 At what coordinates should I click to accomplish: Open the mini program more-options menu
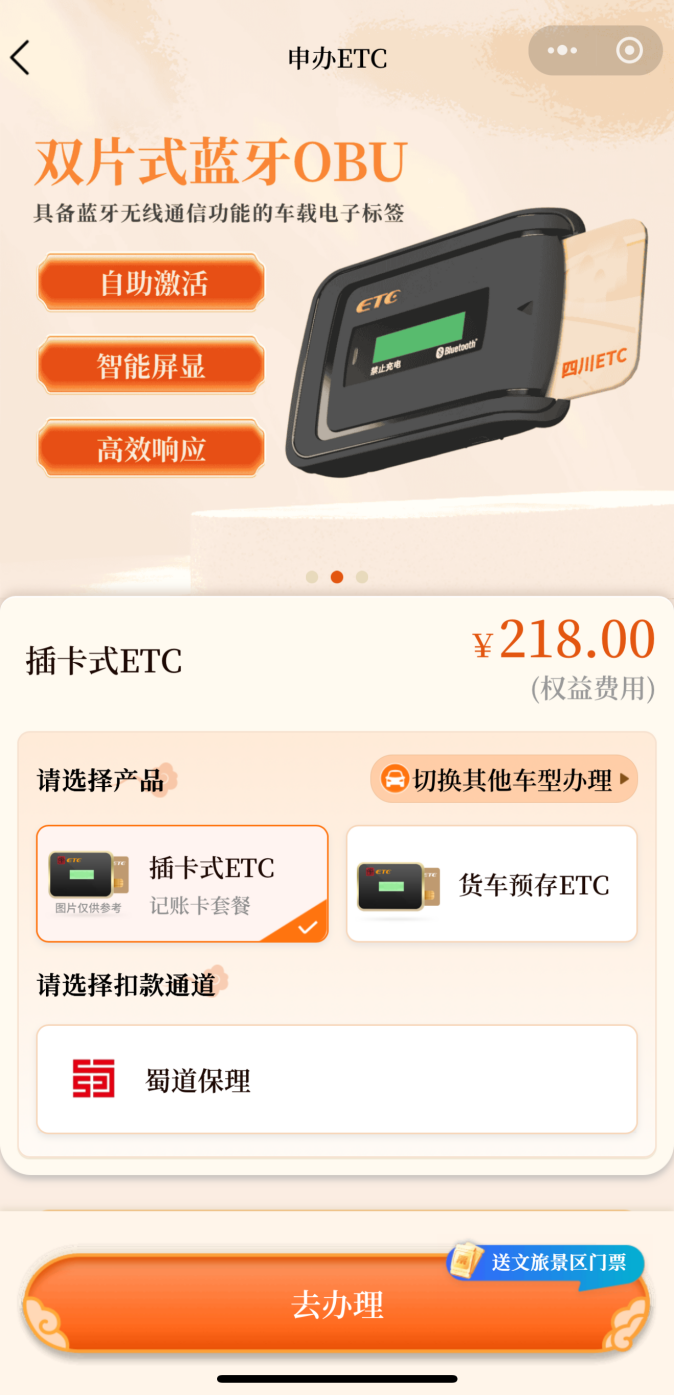point(562,51)
